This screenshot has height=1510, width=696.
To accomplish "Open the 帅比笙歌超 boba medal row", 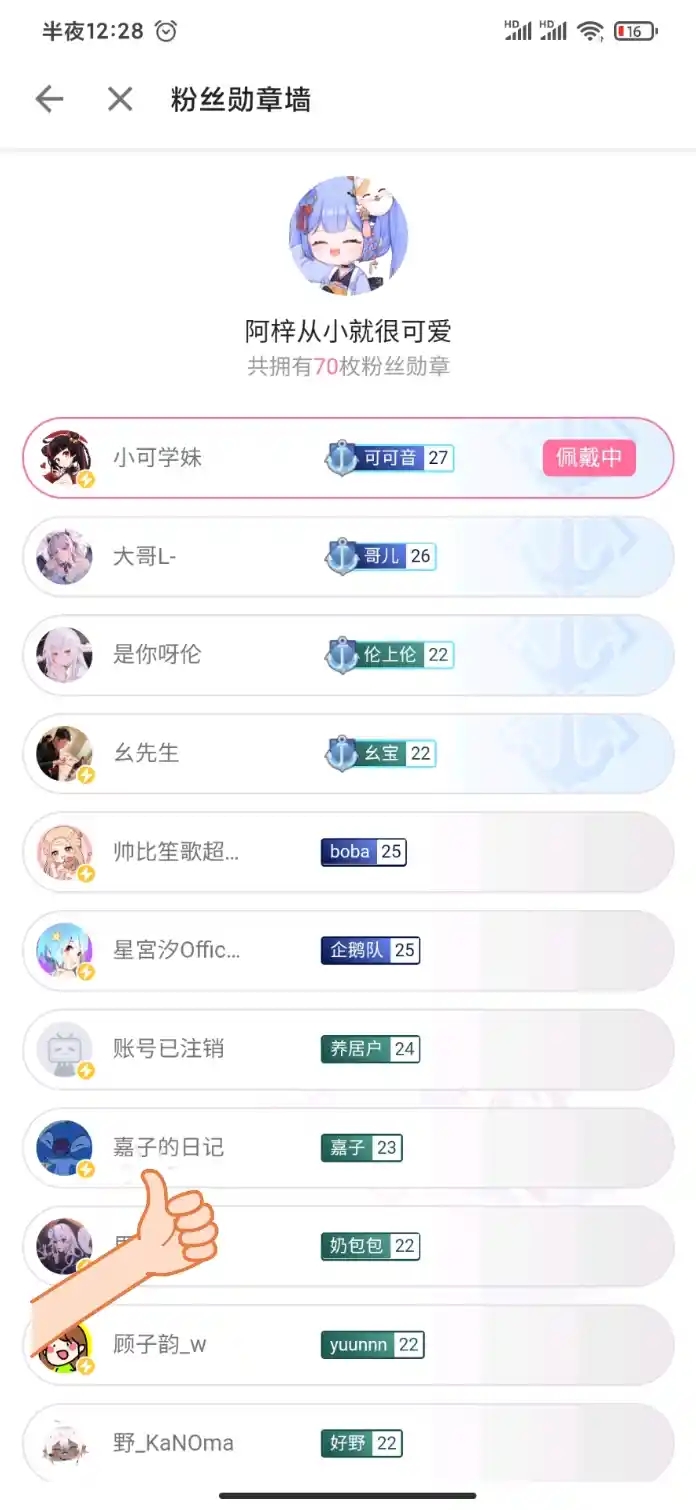I will coord(348,852).
